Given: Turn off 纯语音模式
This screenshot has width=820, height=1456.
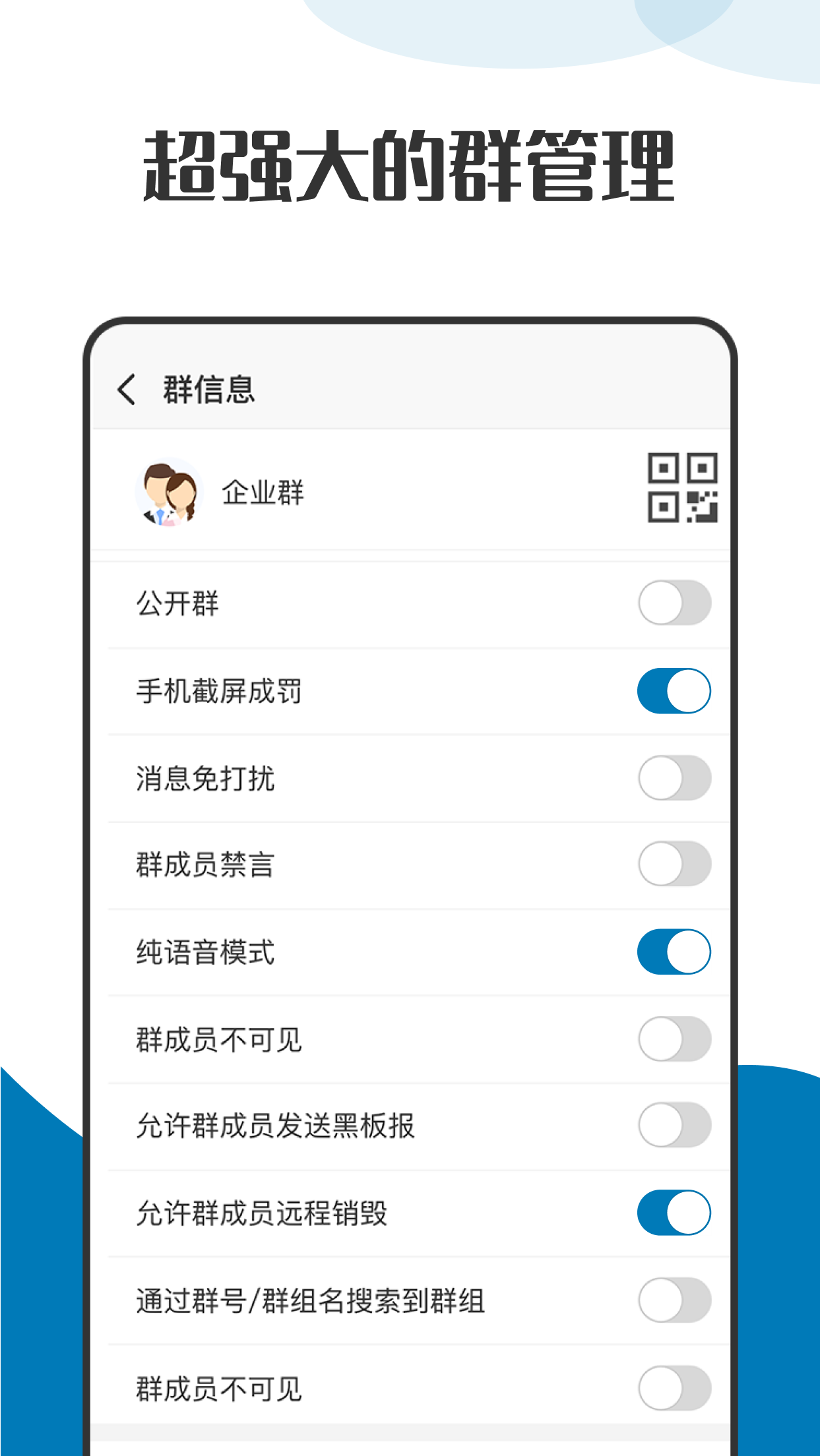Looking at the screenshot, I should point(673,952).
